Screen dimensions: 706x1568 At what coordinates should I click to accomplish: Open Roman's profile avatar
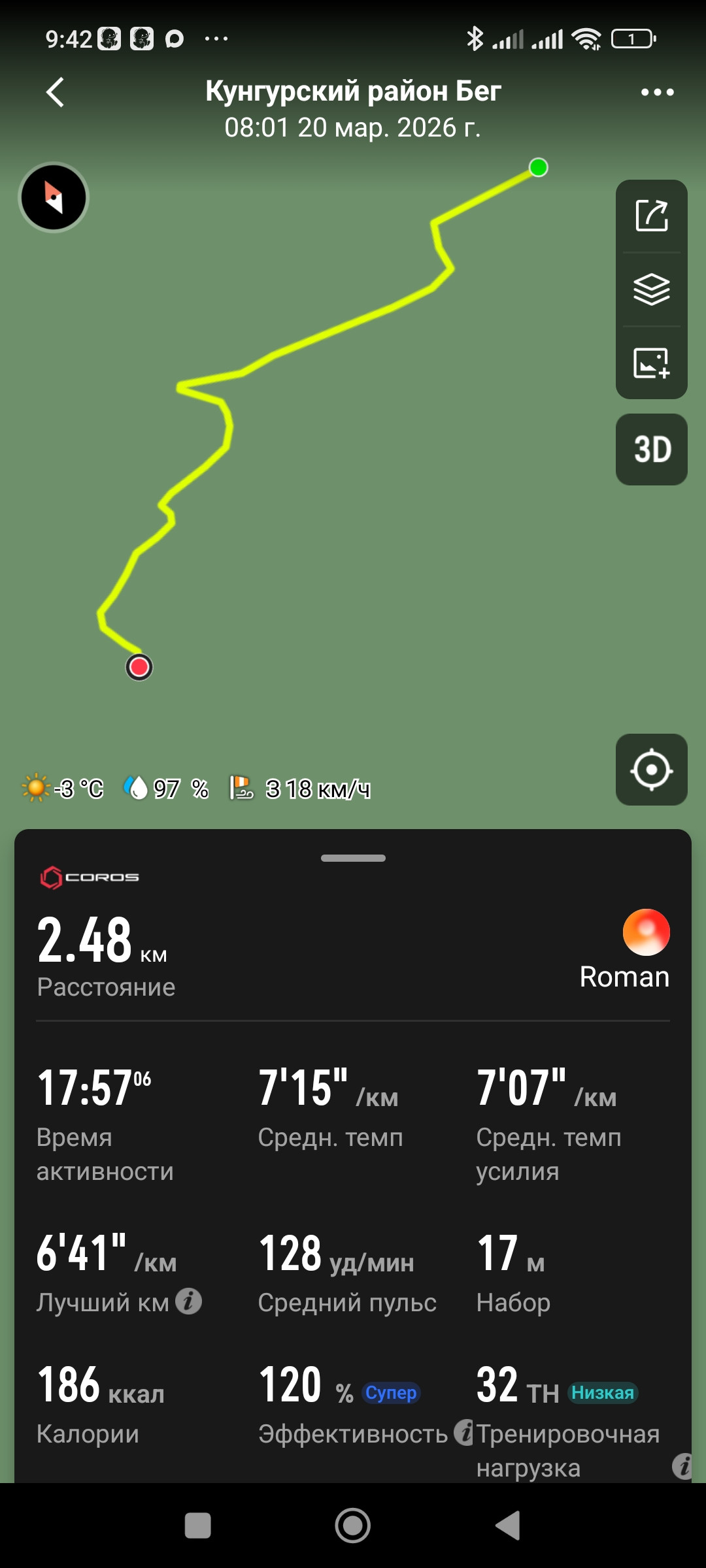click(x=646, y=932)
